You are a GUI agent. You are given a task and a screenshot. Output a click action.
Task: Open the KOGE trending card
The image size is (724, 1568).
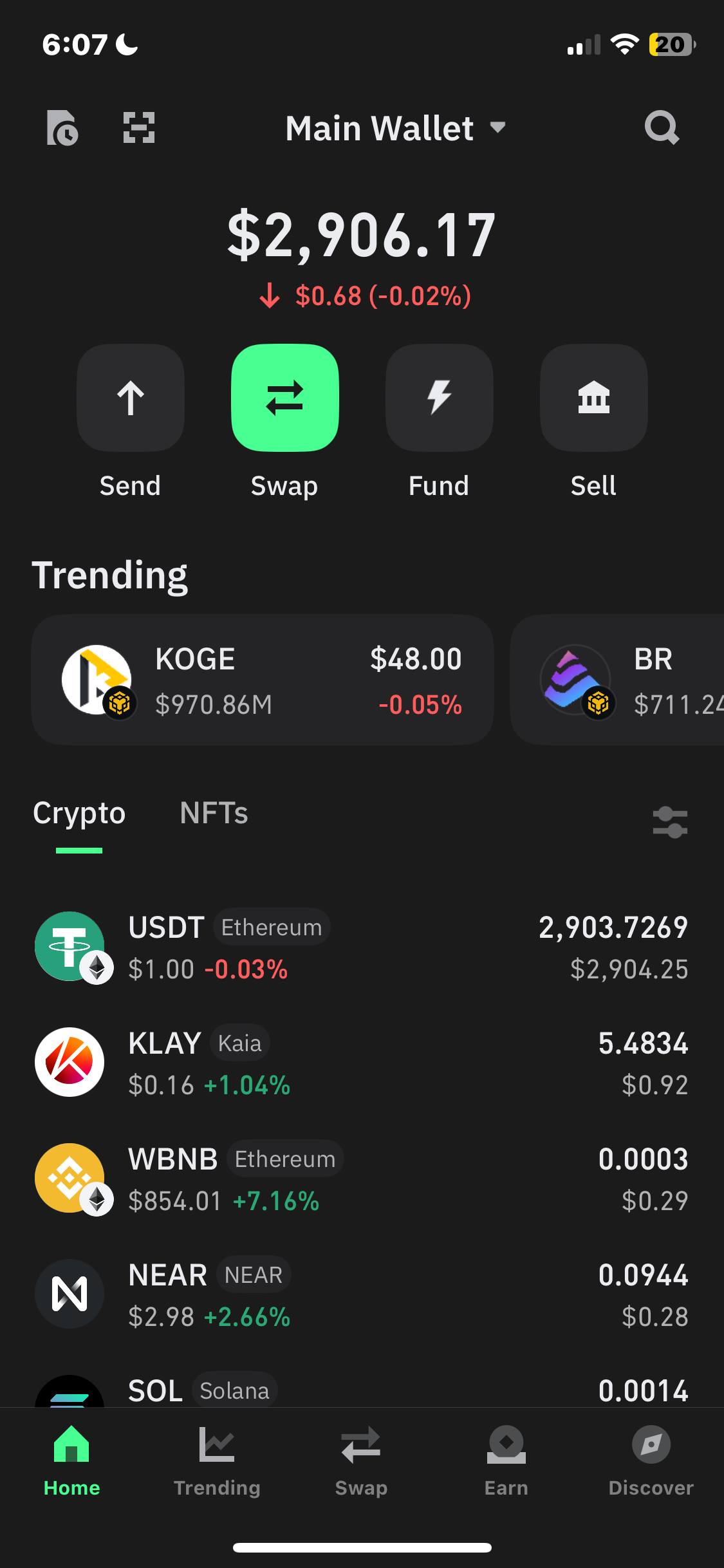pyautogui.click(x=263, y=680)
